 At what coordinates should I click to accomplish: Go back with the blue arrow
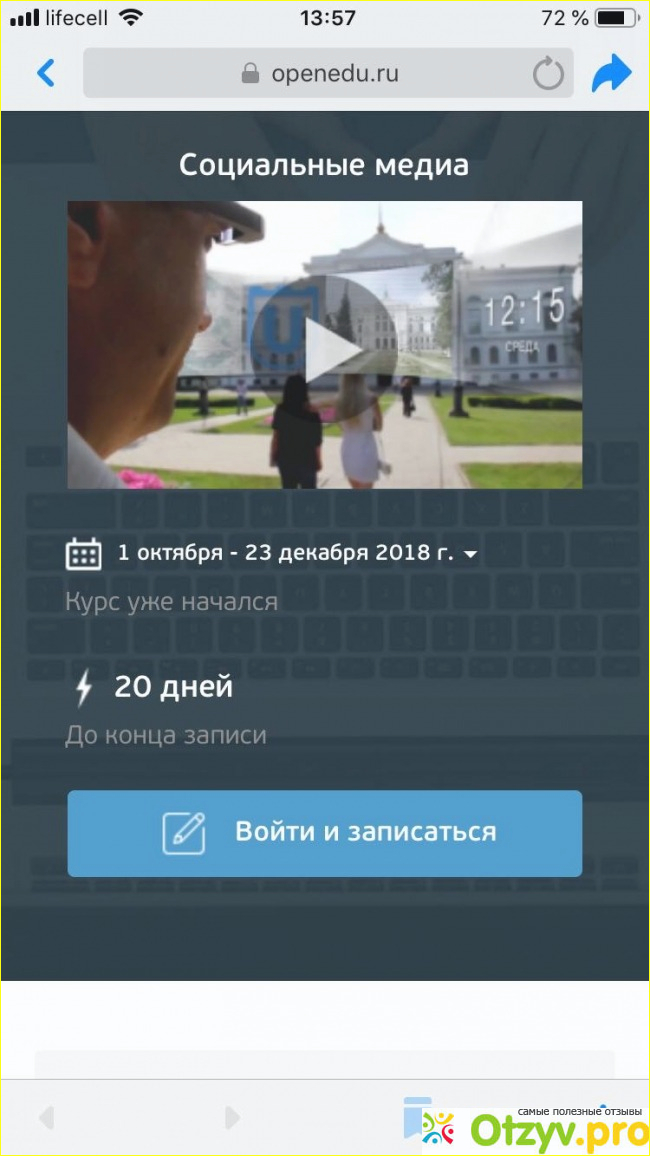pos(46,73)
